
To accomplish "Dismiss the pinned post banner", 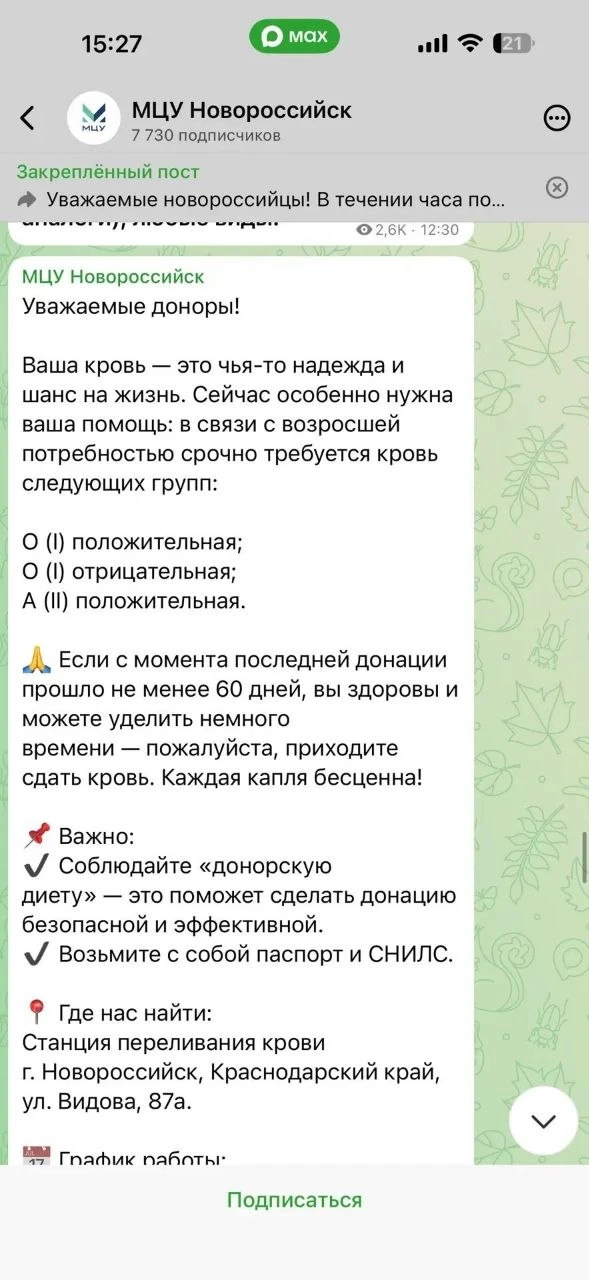I will [x=558, y=187].
